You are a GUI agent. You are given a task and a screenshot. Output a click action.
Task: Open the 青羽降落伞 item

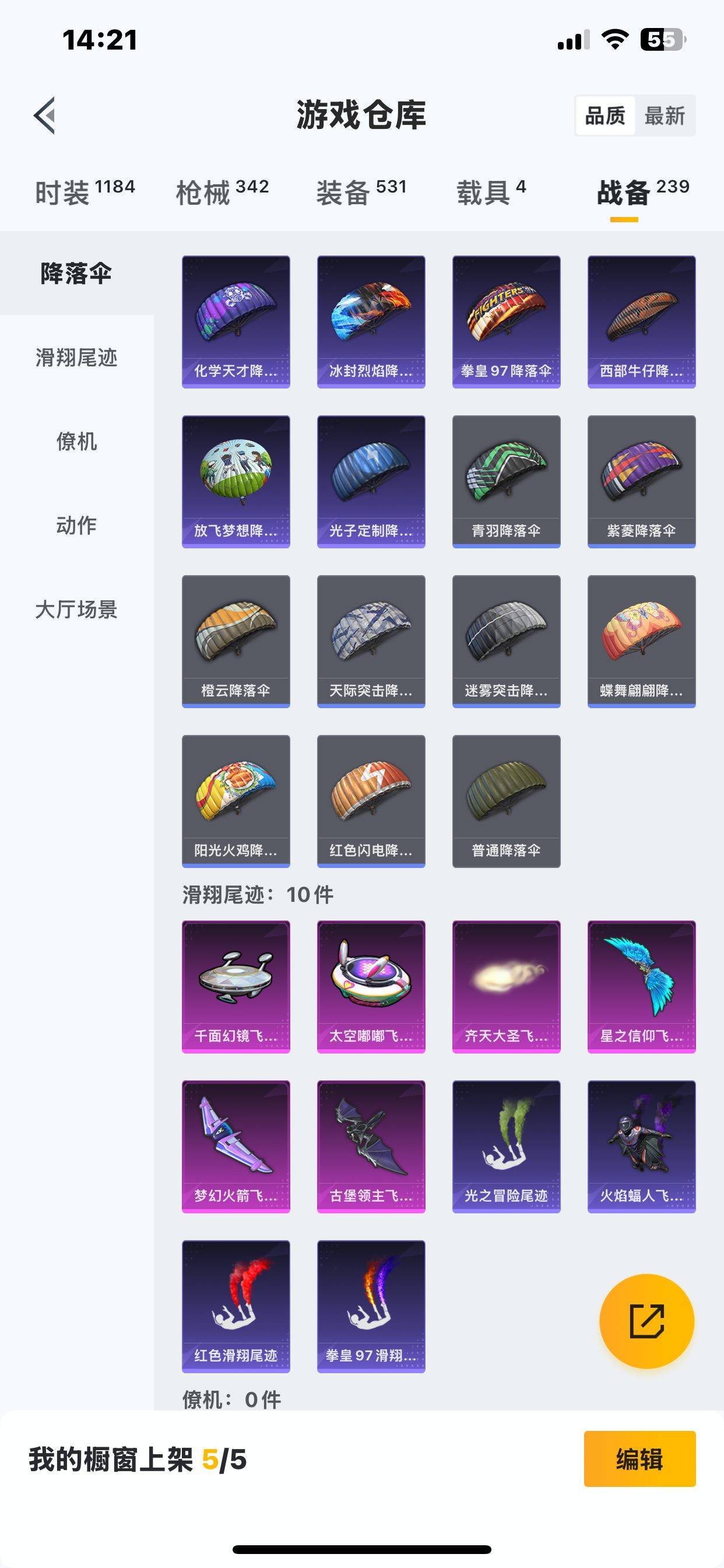pos(506,481)
